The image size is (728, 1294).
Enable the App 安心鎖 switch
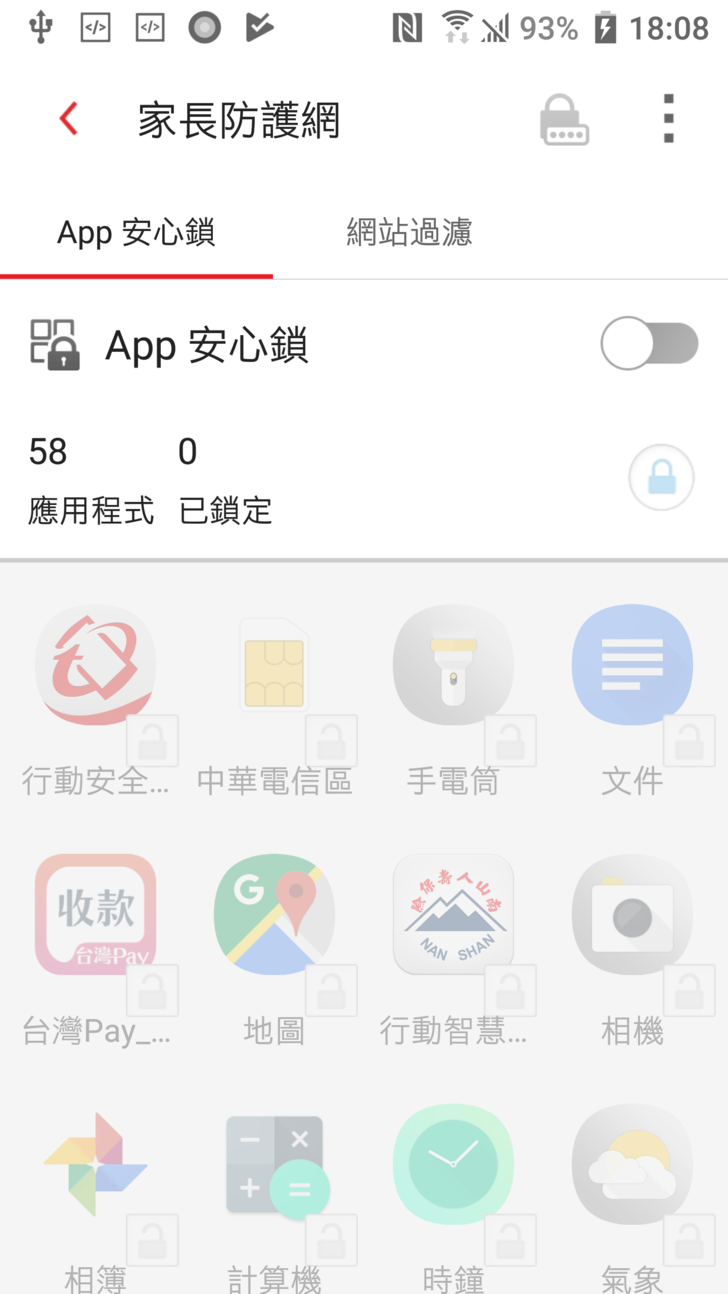(x=649, y=345)
